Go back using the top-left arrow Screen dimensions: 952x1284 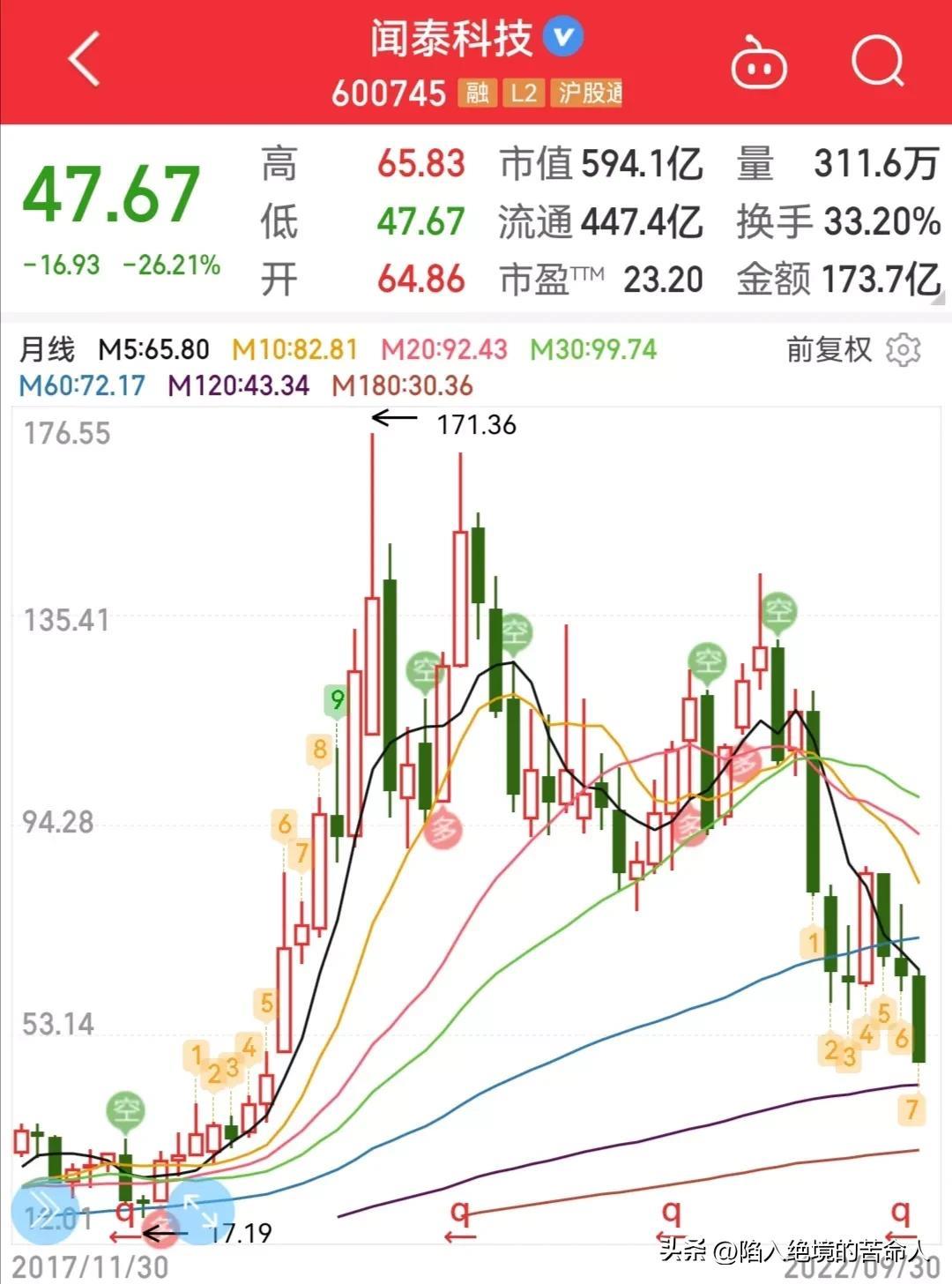pyautogui.click(x=85, y=60)
